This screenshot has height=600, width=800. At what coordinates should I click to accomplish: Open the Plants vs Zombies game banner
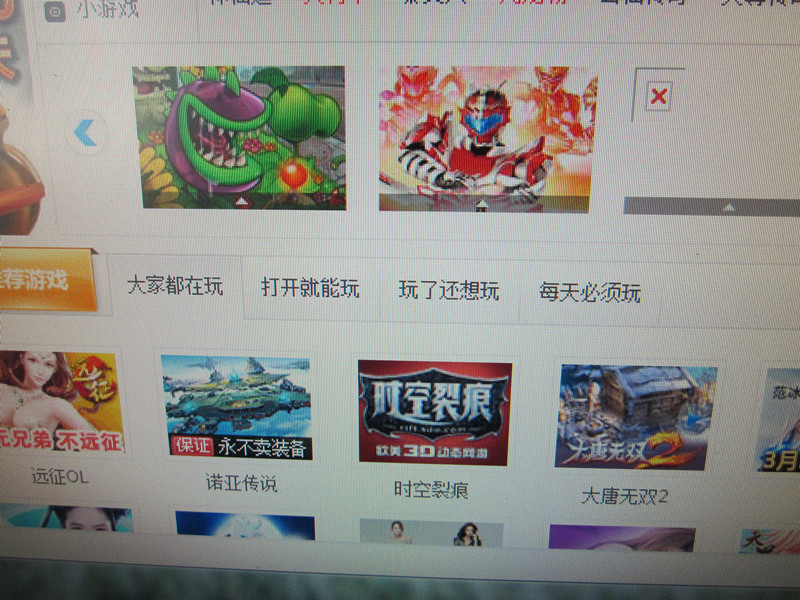coord(242,136)
